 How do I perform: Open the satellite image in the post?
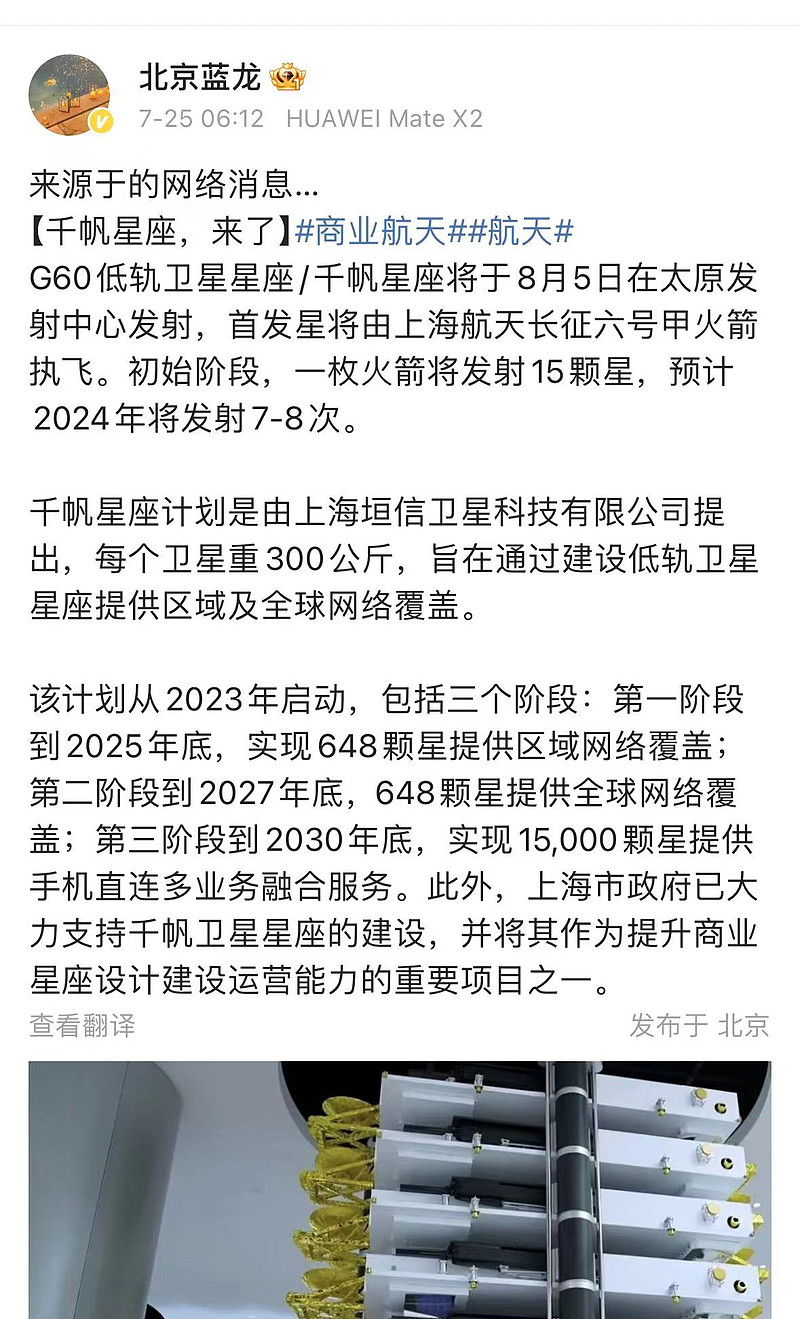tap(400, 1190)
